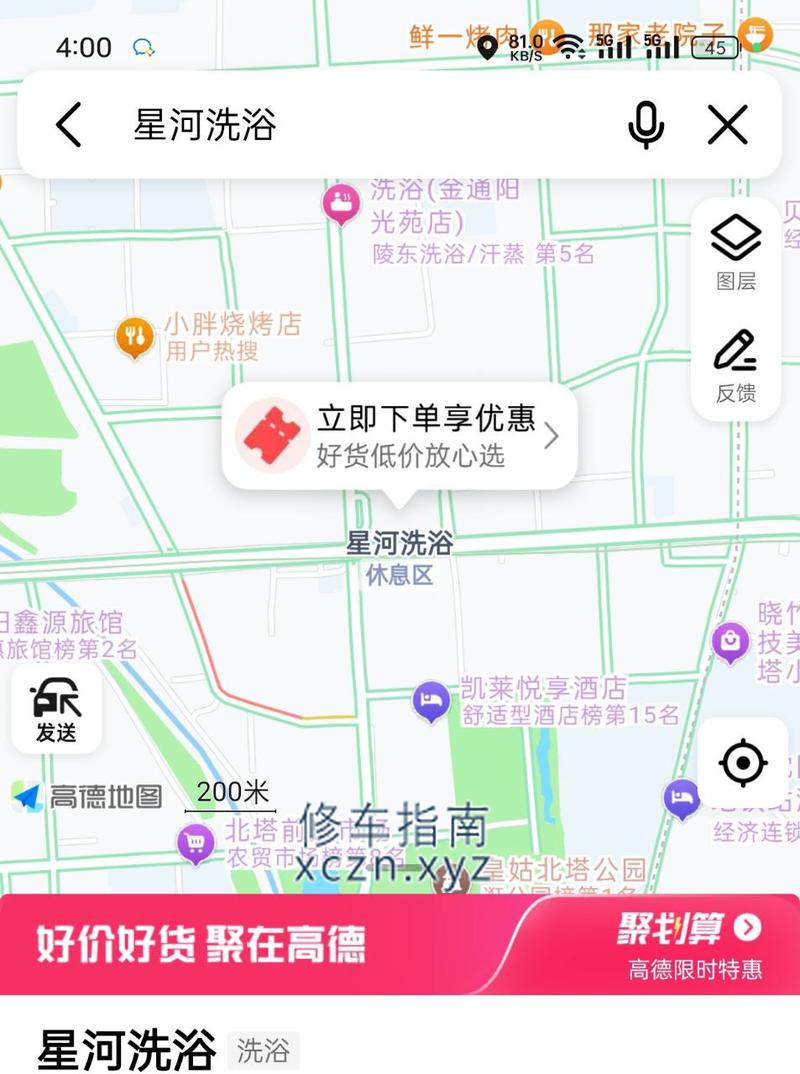Tap the 星河洗浴 search field
Viewport: 800px width, 1074px height.
[350, 126]
